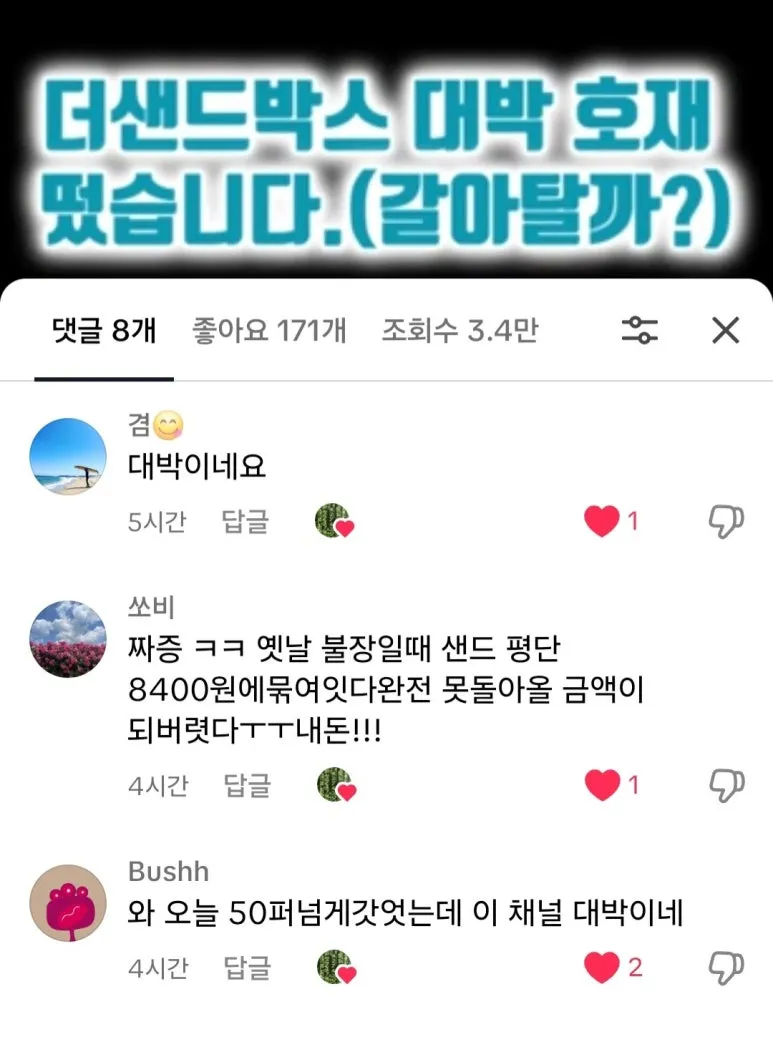Screen dimensions: 773x1037
Task: Switch to the 좋아요 171개 tab
Action: pyautogui.click(x=266, y=330)
